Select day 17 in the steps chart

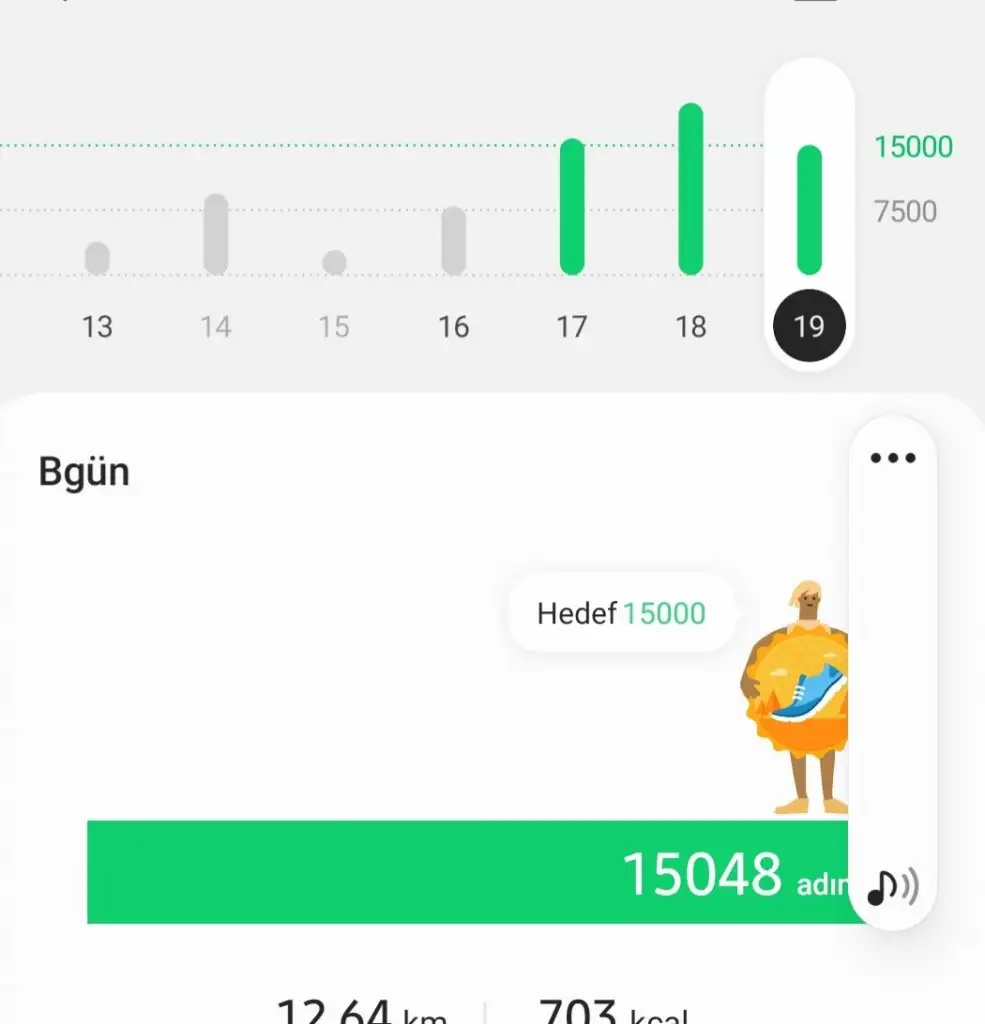pyautogui.click(x=571, y=326)
